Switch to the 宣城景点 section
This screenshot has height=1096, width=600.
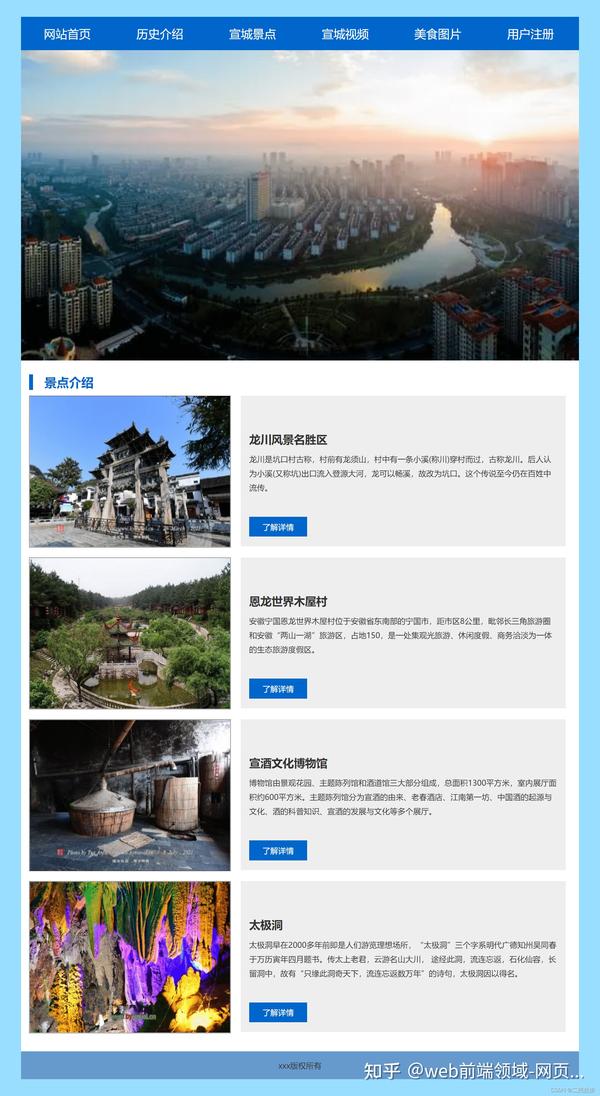pyautogui.click(x=252, y=34)
